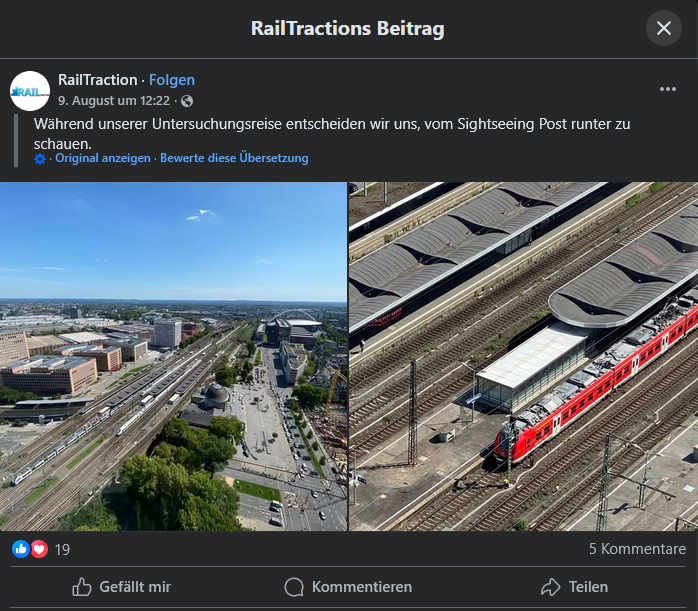698x611 pixels.
Task: Open the RailTraction profile picture
Action: pyautogui.click(x=30, y=91)
